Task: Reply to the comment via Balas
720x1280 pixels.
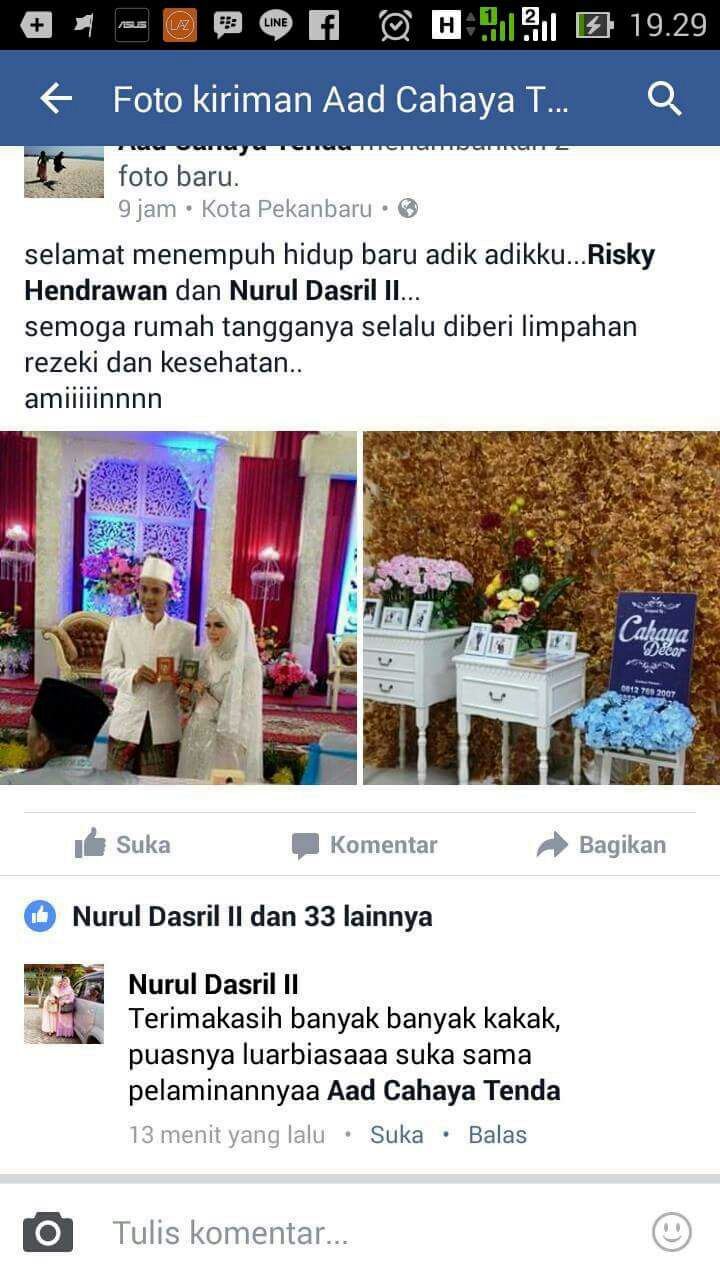Action: pyautogui.click(x=497, y=1135)
